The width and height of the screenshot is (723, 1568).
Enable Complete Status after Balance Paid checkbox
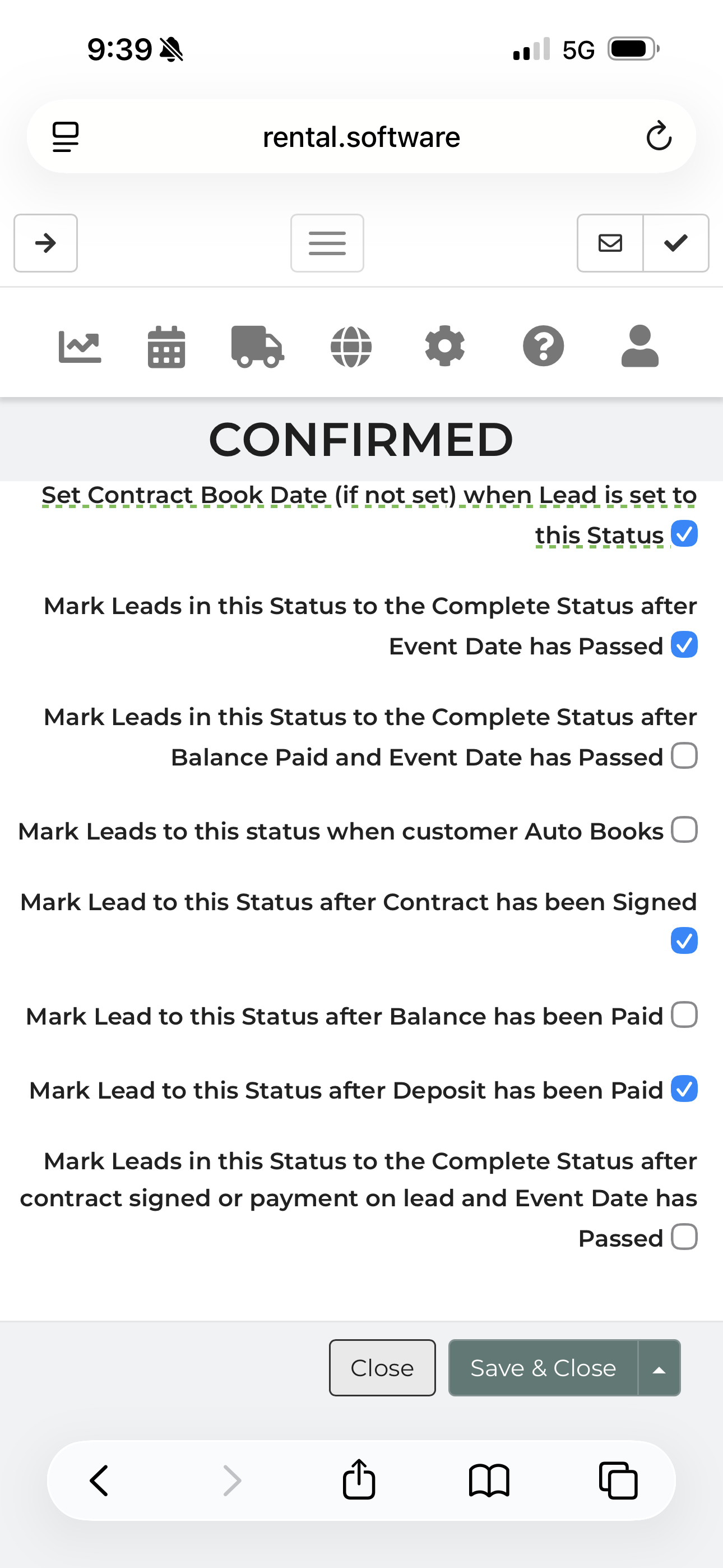(684, 756)
